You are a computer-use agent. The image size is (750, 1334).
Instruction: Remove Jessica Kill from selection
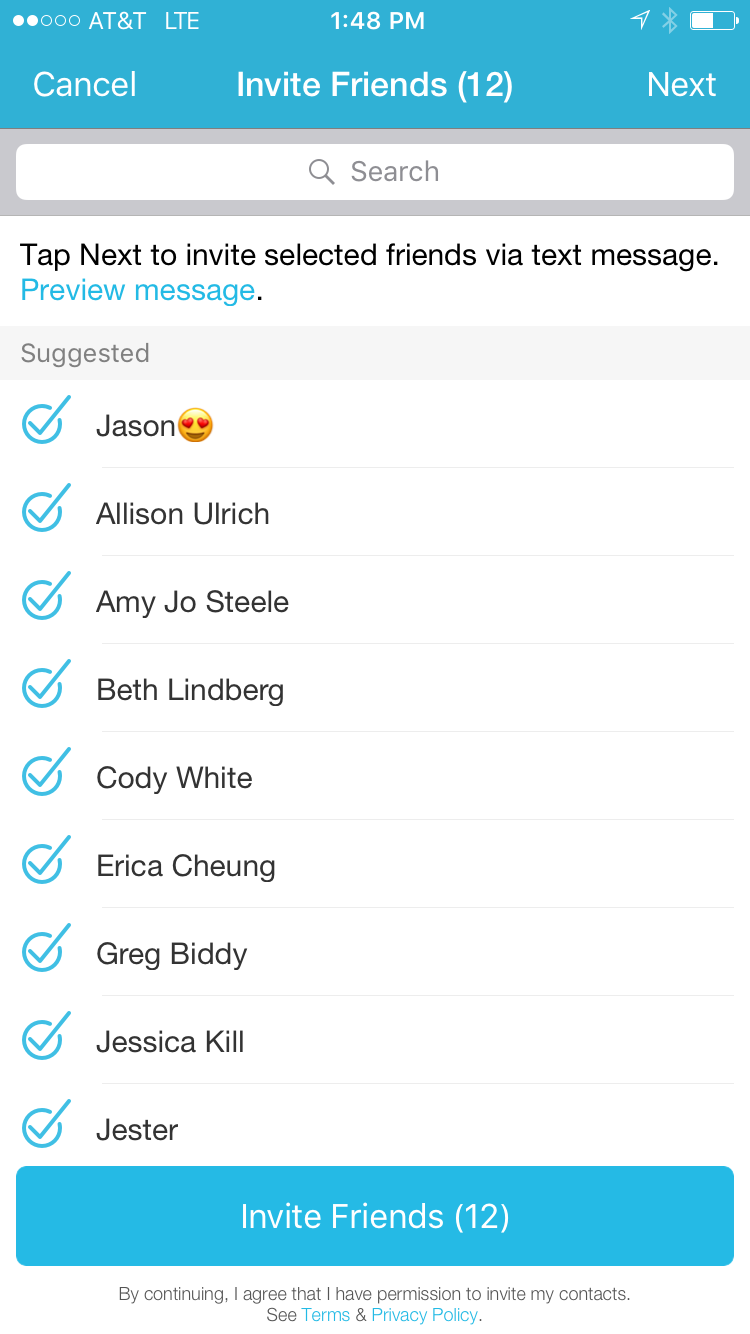pyautogui.click(x=46, y=1038)
